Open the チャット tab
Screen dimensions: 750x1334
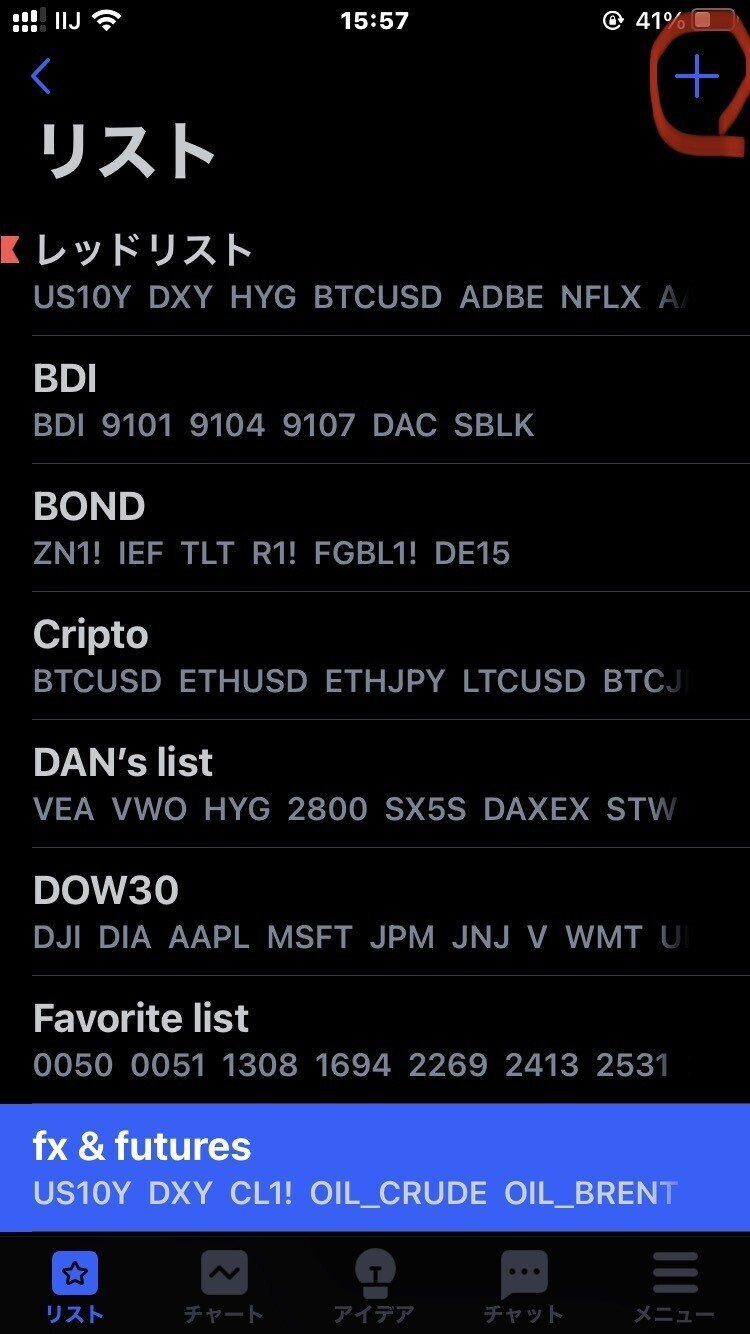[x=523, y=1286]
